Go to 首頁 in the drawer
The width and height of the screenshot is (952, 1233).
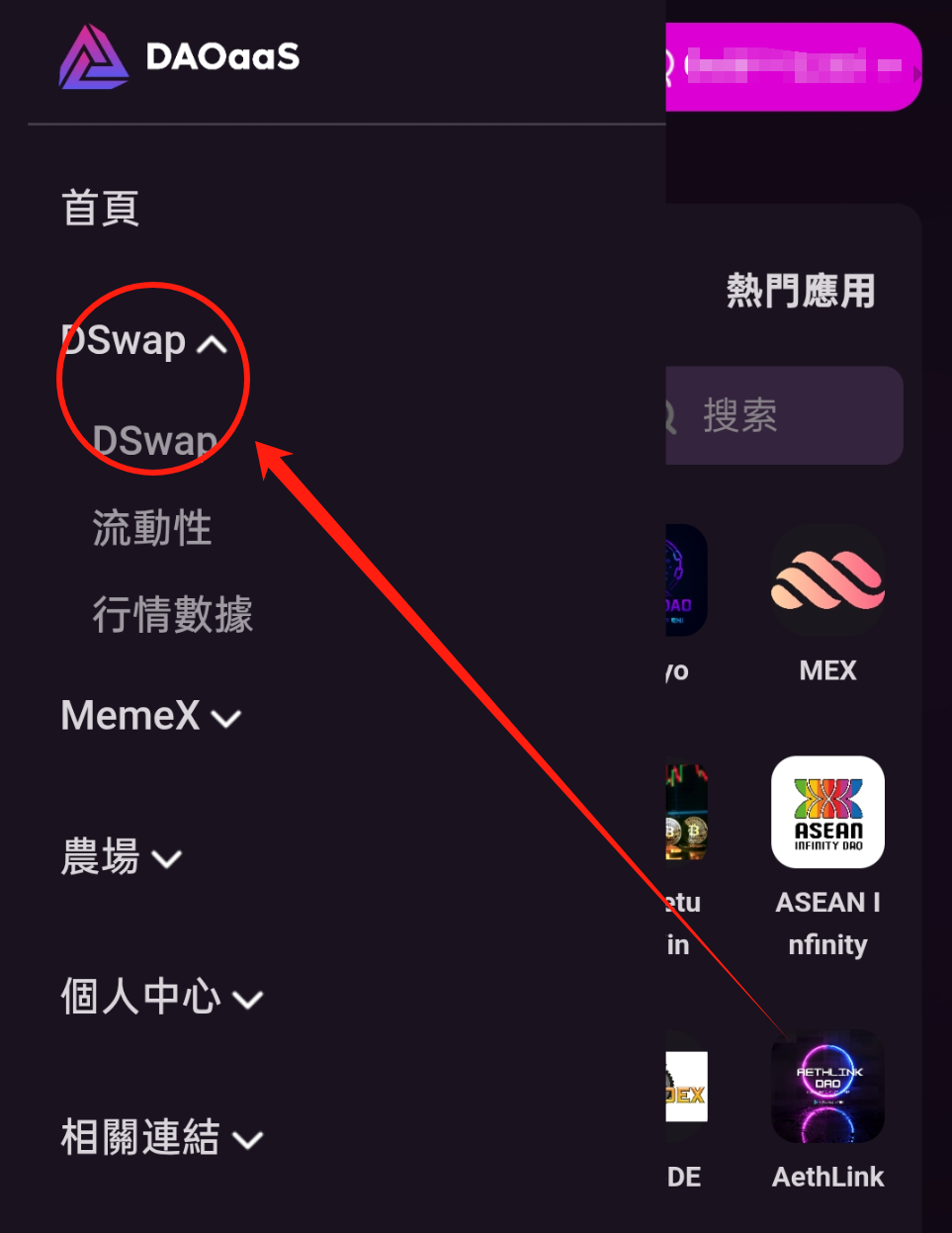pyautogui.click(x=100, y=209)
